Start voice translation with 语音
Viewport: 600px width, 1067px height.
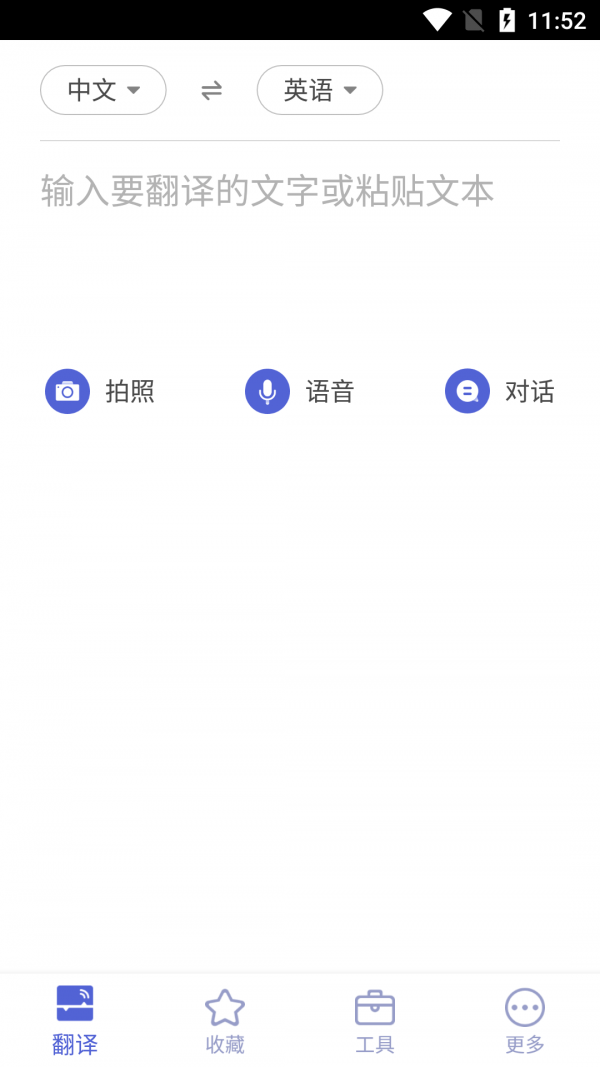(x=300, y=391)
